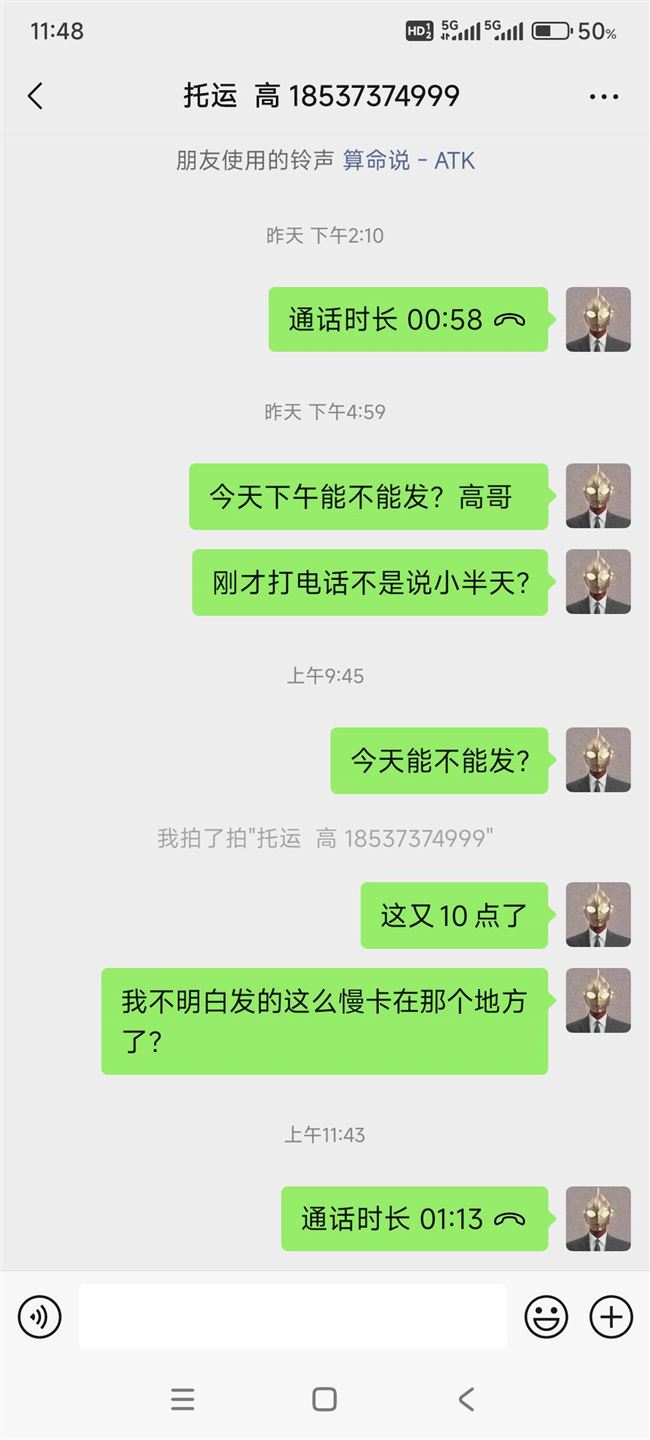Open the three-dot chat info menu
Viewport: 650px width, 1440px height.
[604, 97]
